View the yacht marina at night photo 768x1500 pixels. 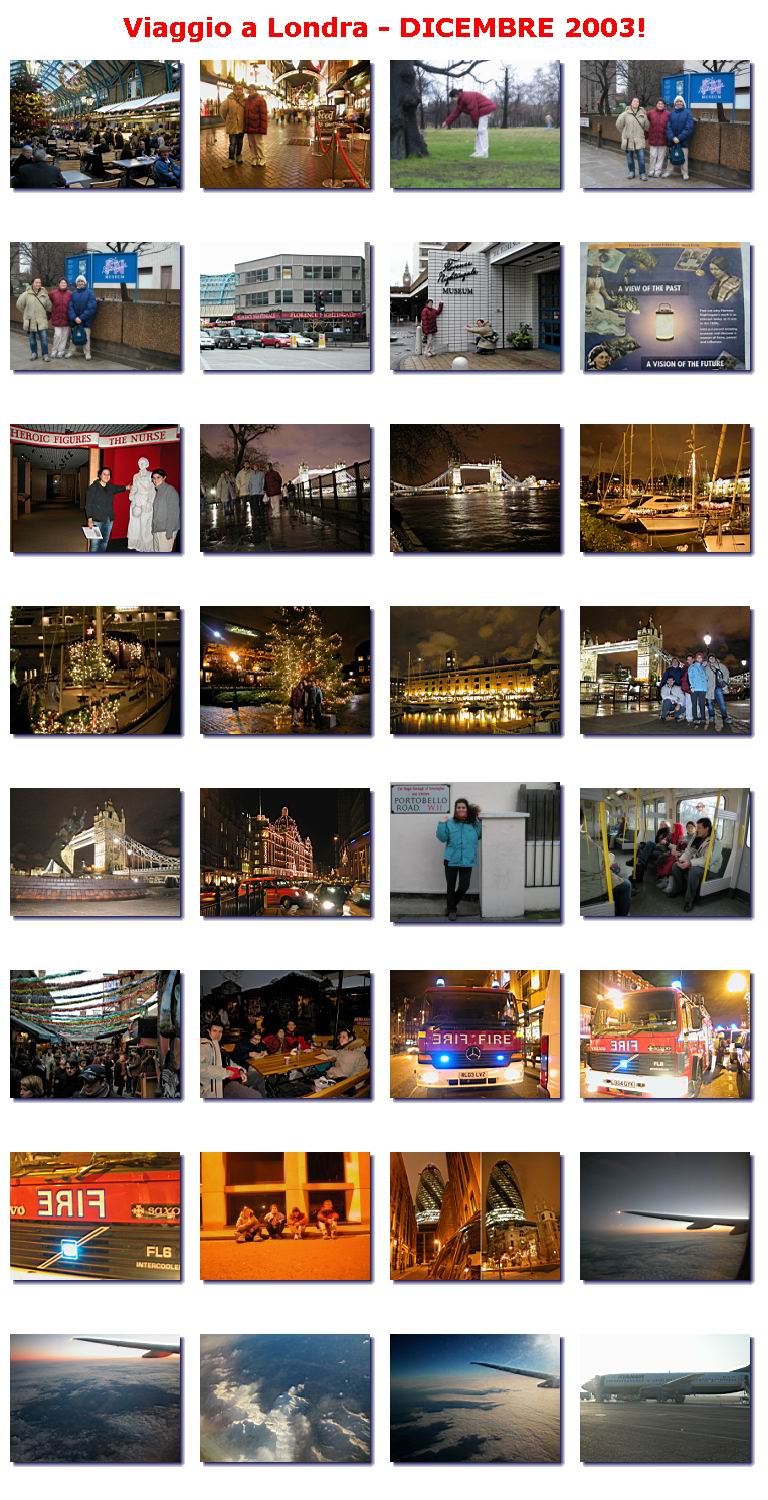(x=665, y=487)
